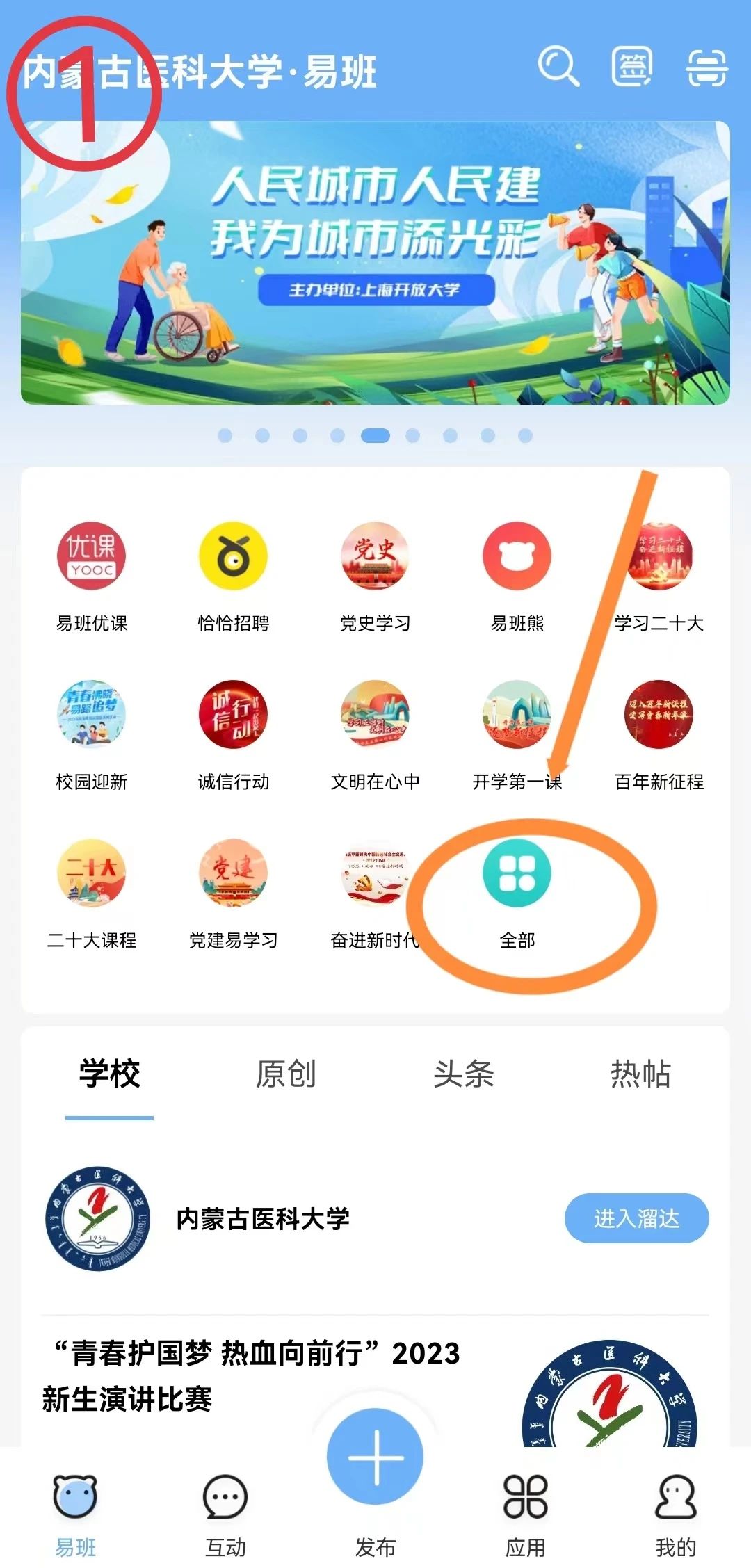This screenshot has height=1568, width=751.
Task: Switch to the 原创 tab
Action: point(286,1074)
